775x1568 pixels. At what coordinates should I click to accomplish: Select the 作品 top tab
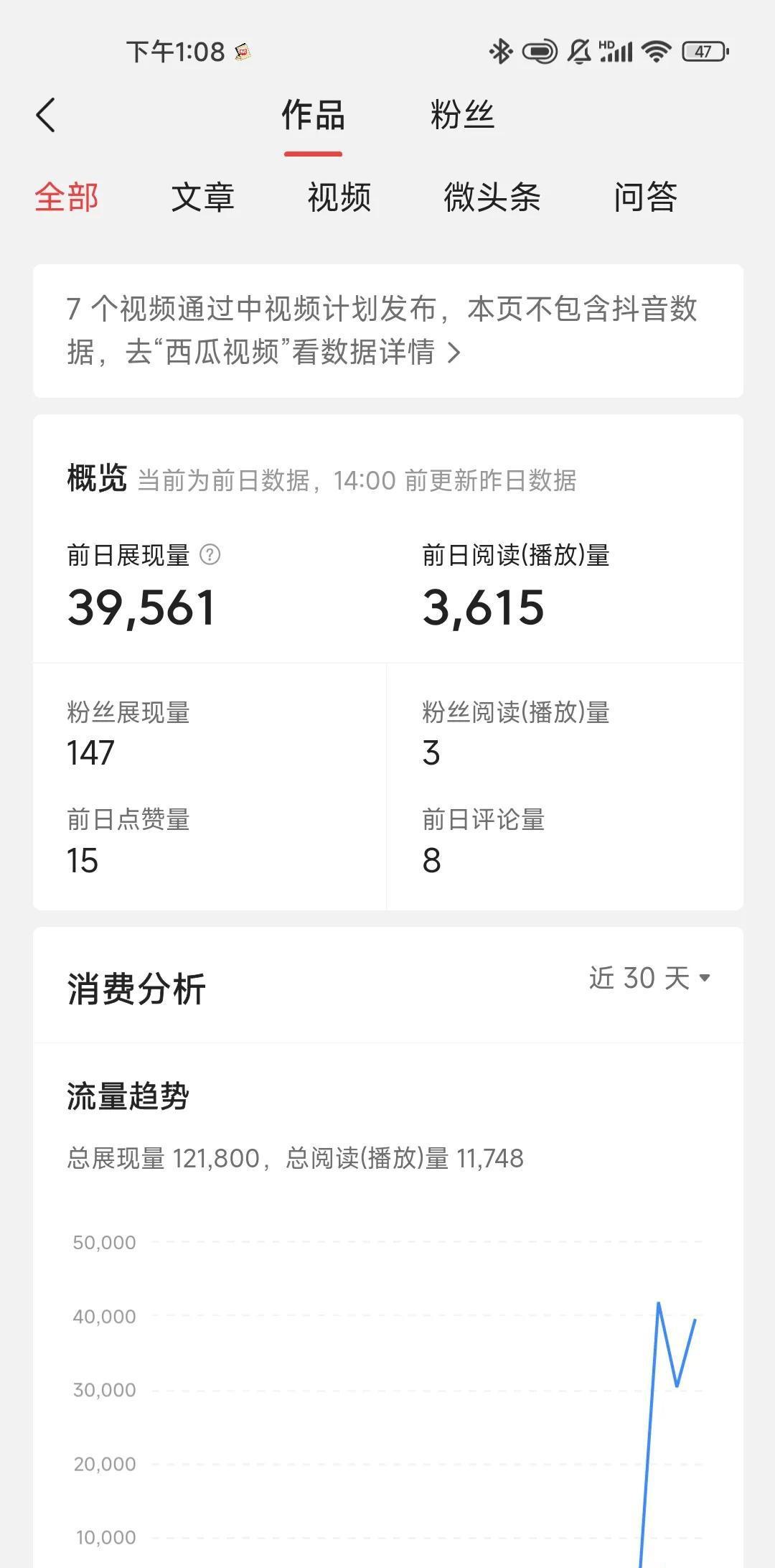click(313, 115)
